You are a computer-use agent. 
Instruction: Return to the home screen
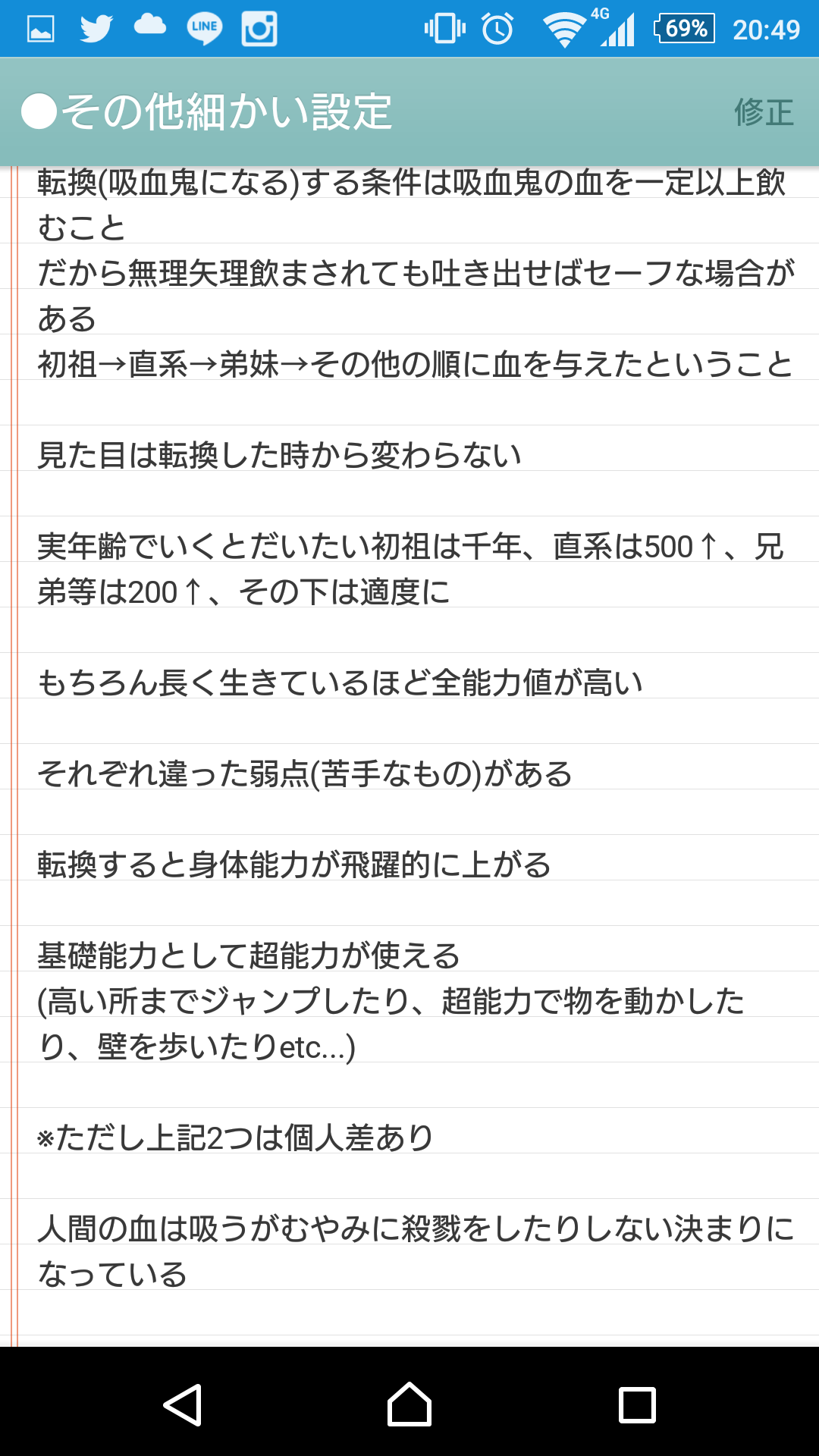click(409, 1404)
